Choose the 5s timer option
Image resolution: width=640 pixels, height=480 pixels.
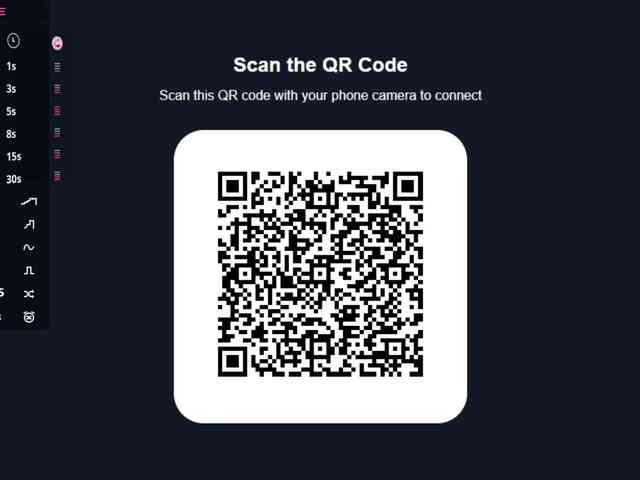coord(12,112)
